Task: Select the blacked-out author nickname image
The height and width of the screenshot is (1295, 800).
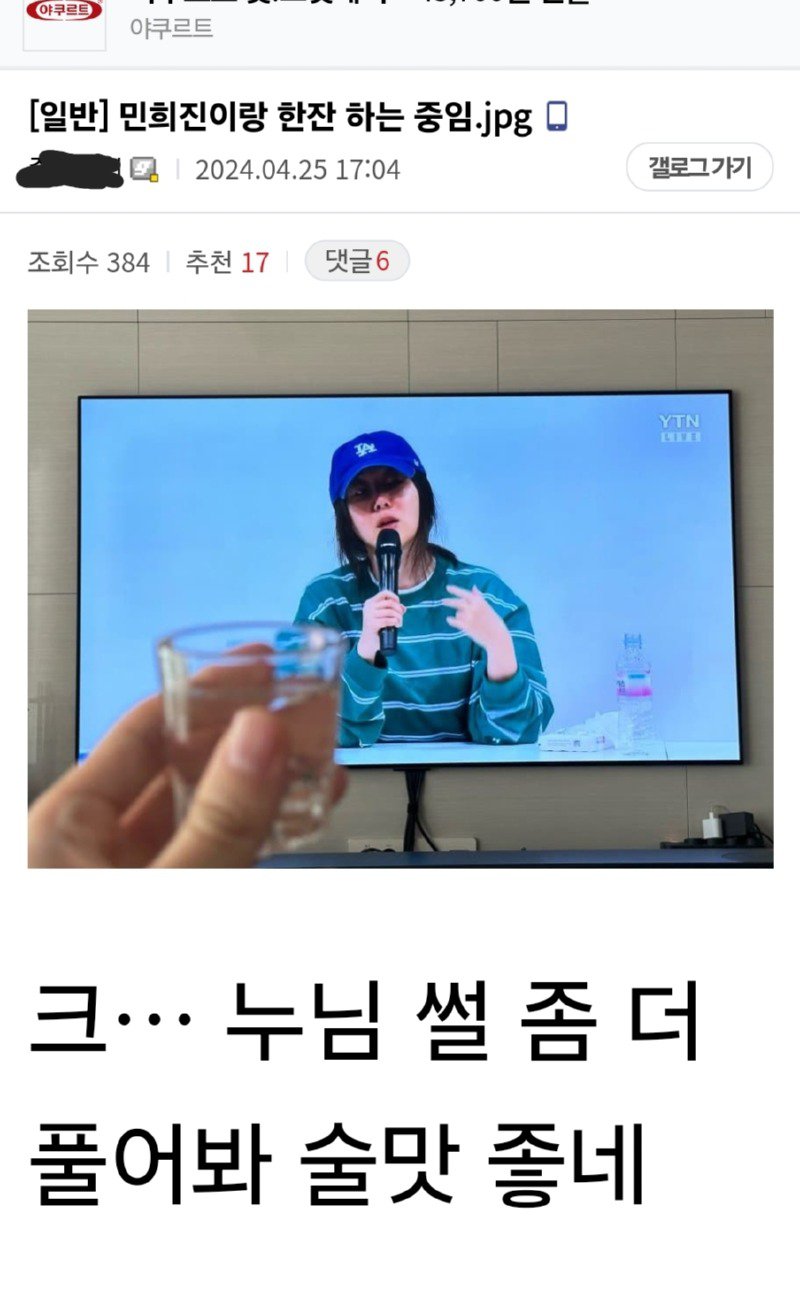Action: pyautogui.click(x=70, y=168)
